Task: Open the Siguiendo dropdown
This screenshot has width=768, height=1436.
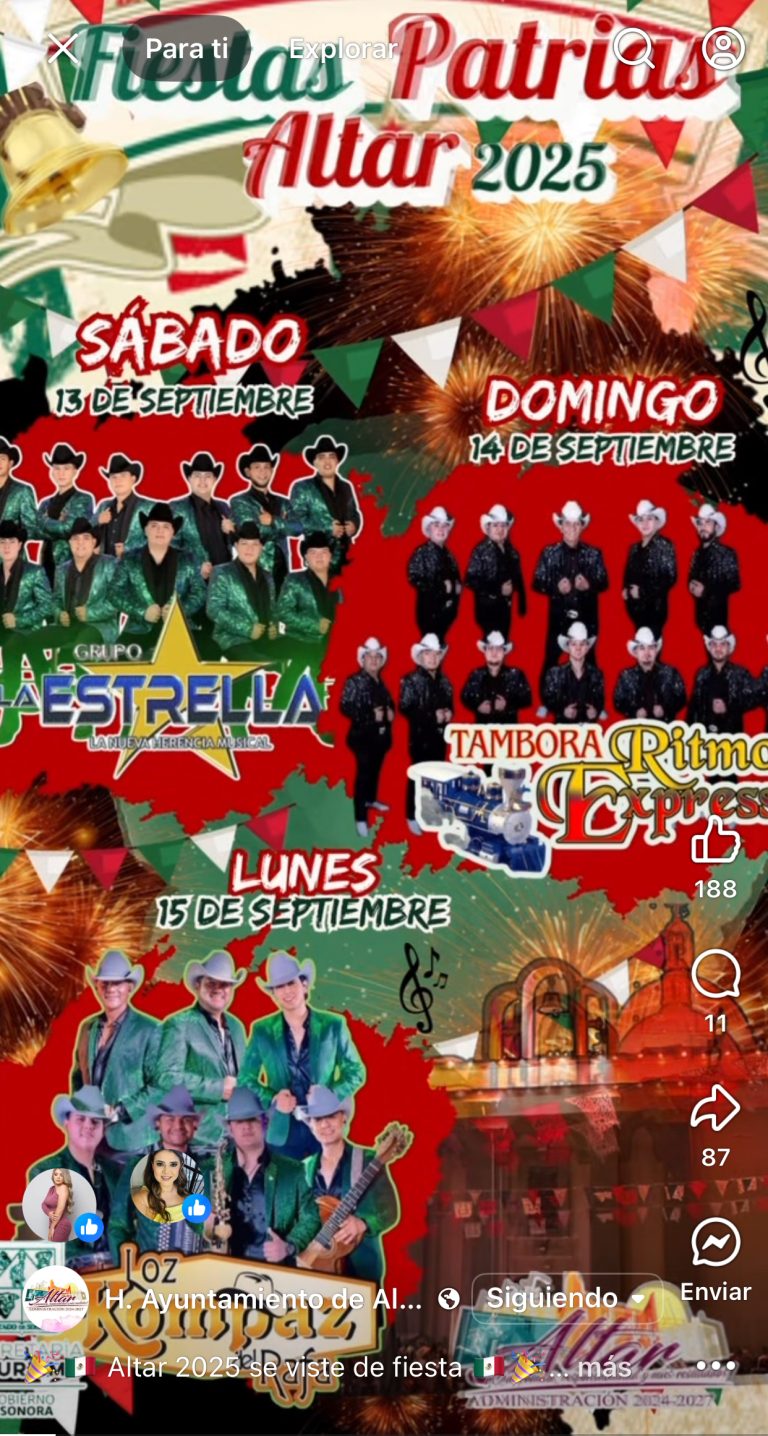Action: (x=565, y=1298)
